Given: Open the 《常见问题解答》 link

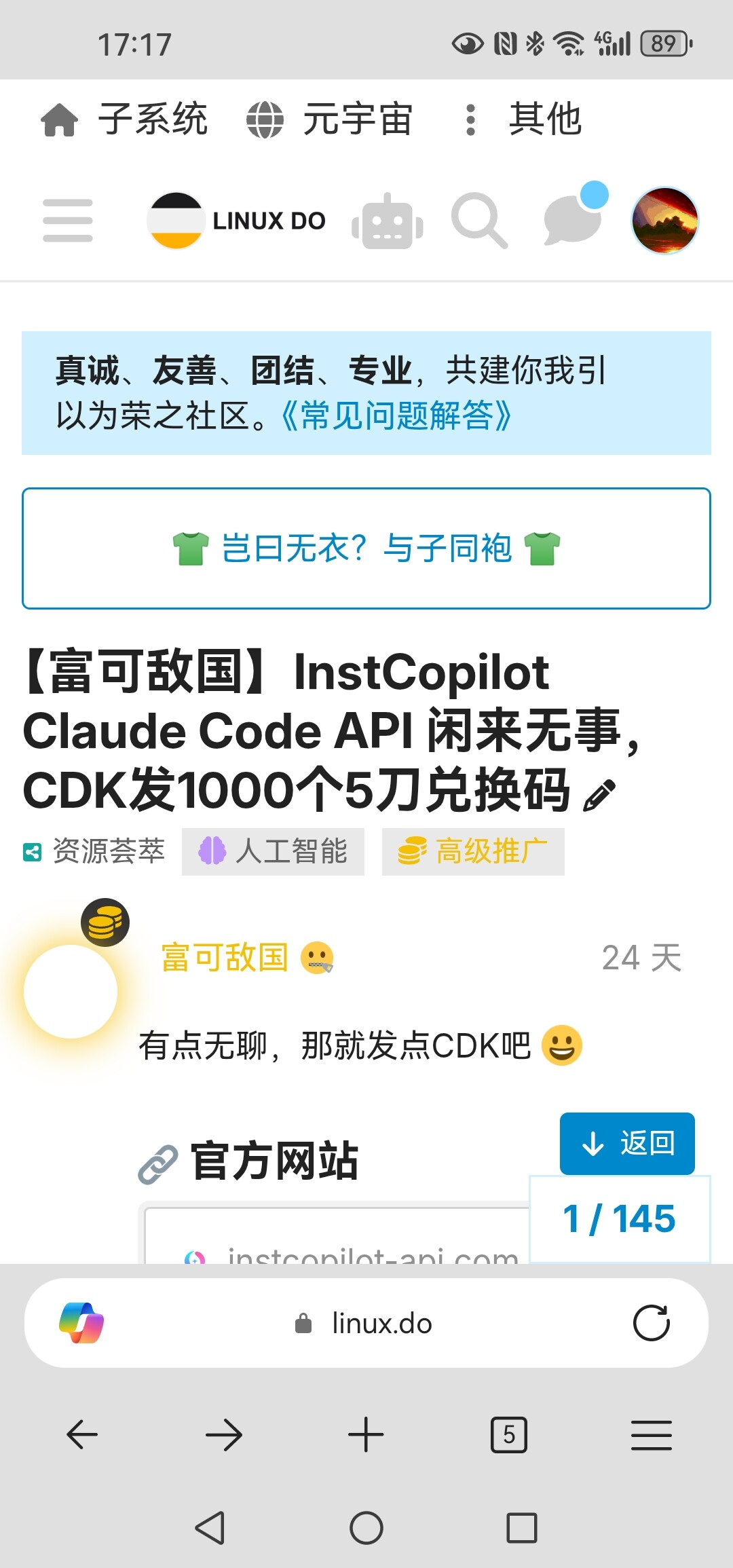Looking at the screenshot, I should coord(396,415).
